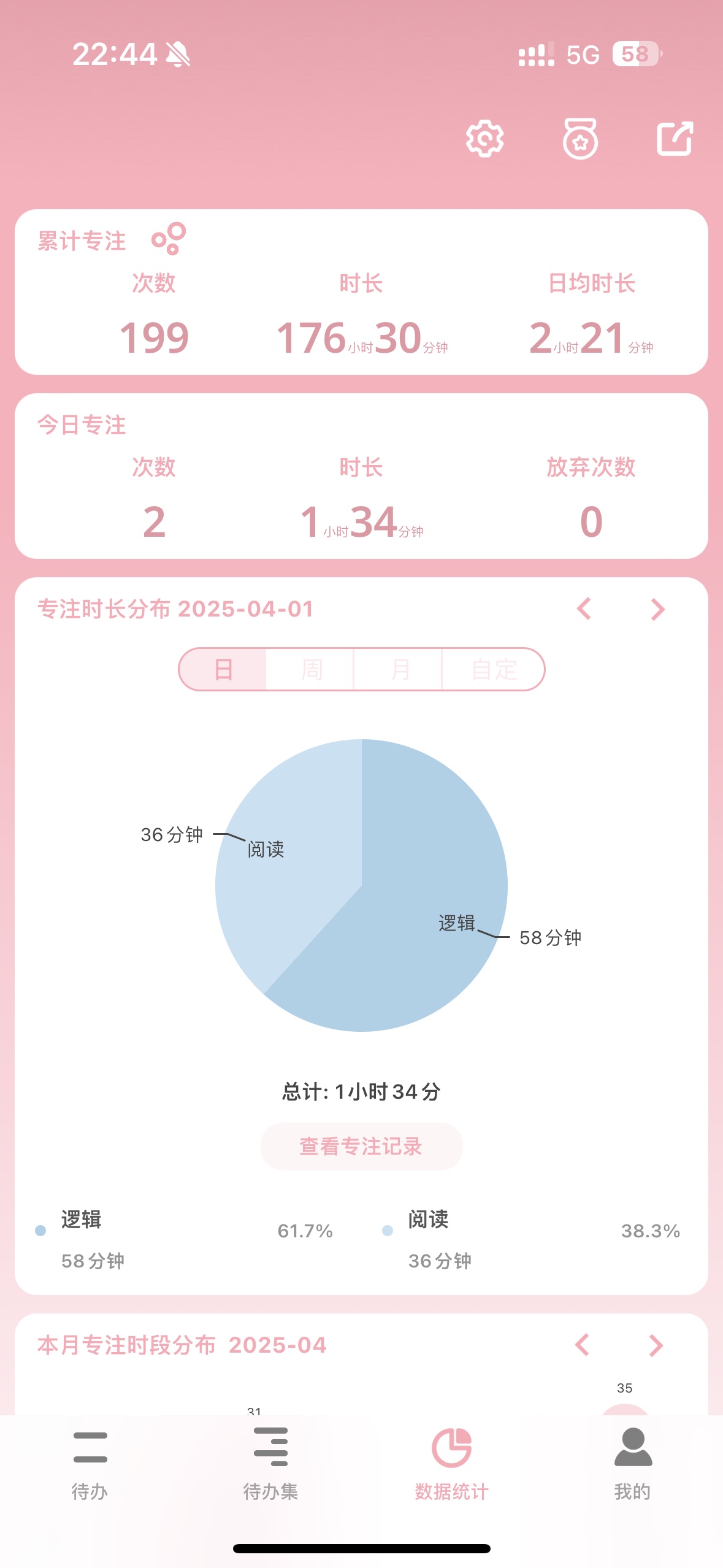The height and width of the screenshot is (1568, 723).
Task: Select the 日 segment
Action: 223,669
